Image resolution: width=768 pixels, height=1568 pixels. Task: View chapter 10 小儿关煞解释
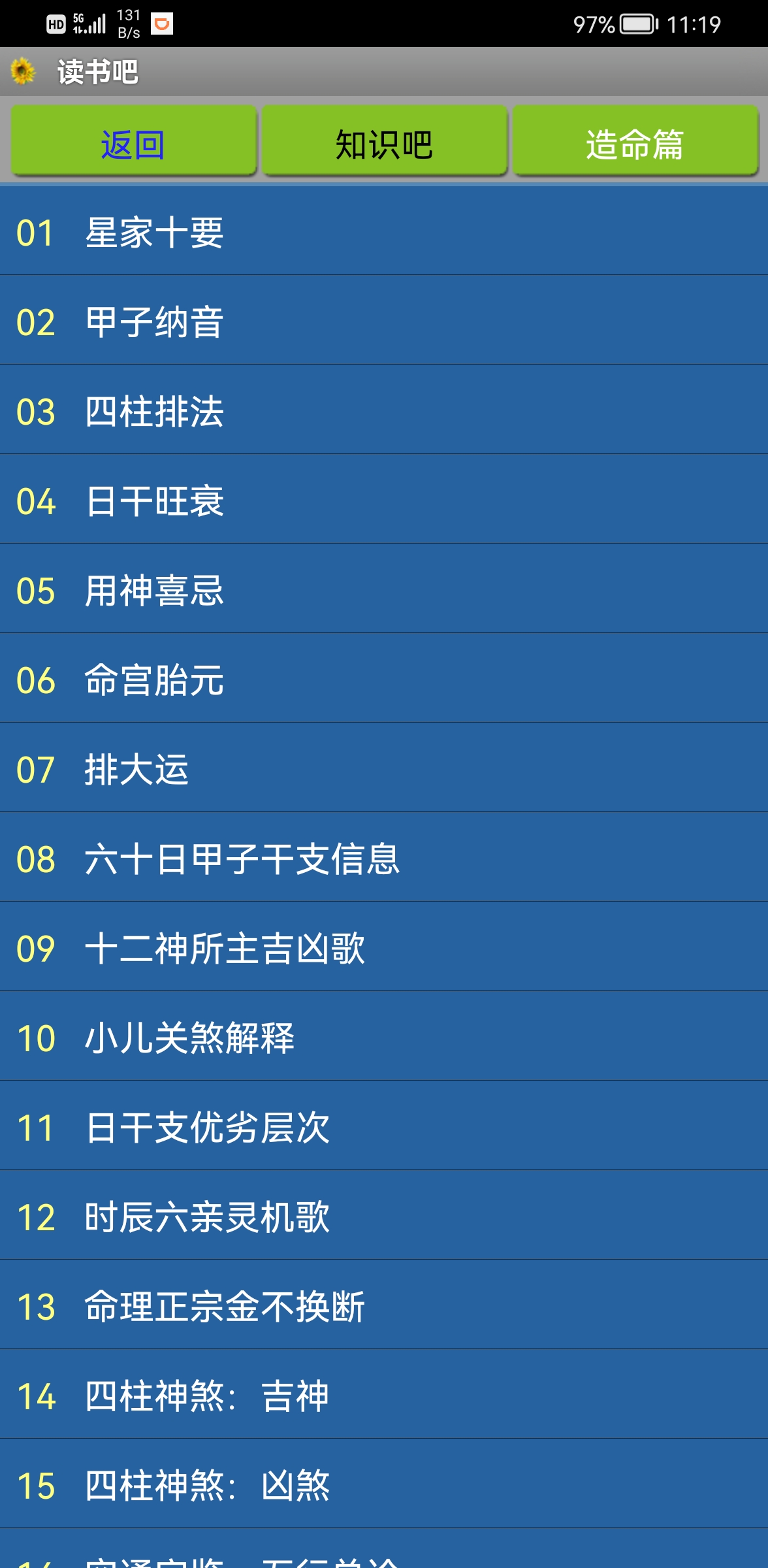click(384, 1036)
